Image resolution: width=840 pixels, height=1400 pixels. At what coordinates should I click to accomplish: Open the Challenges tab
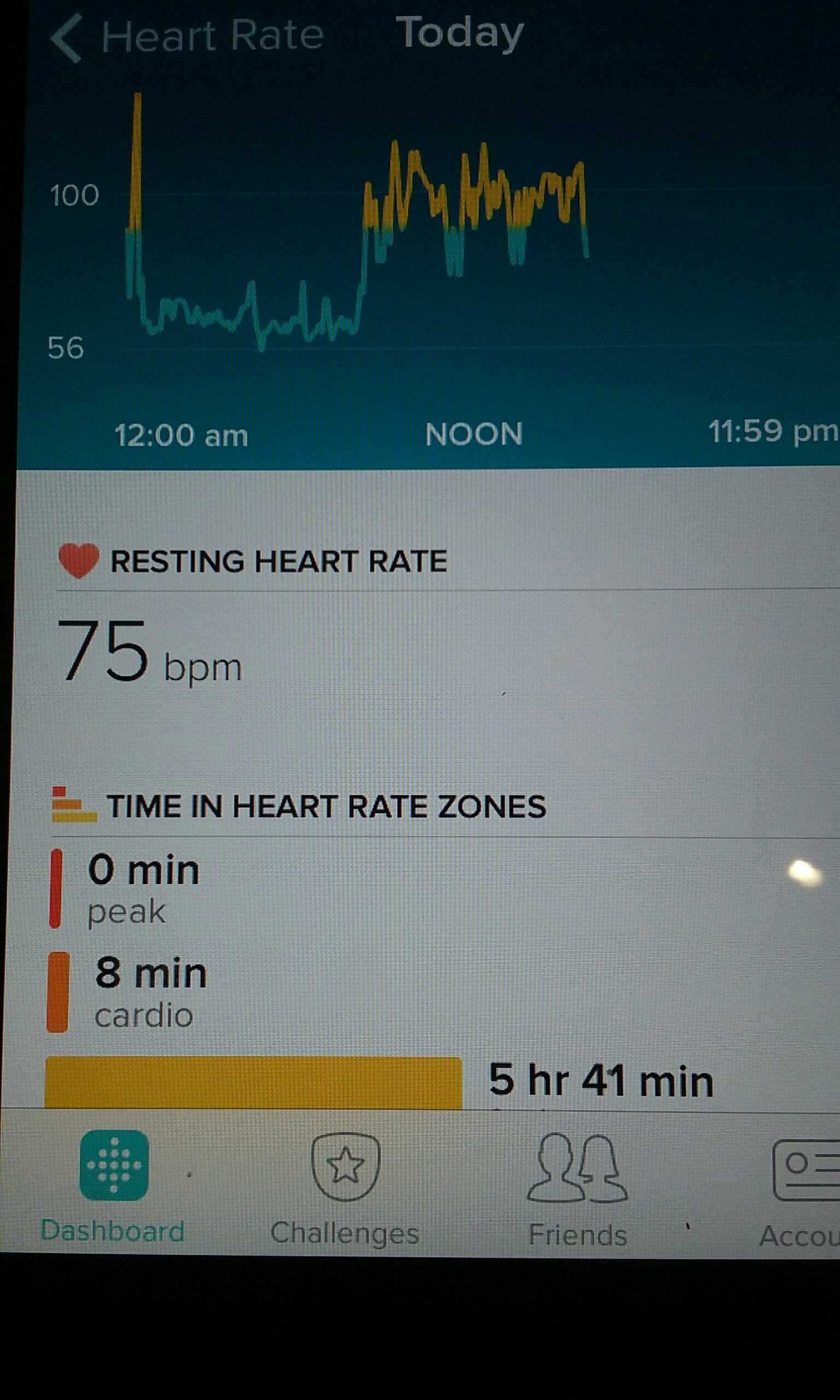tap(345, 1188)
